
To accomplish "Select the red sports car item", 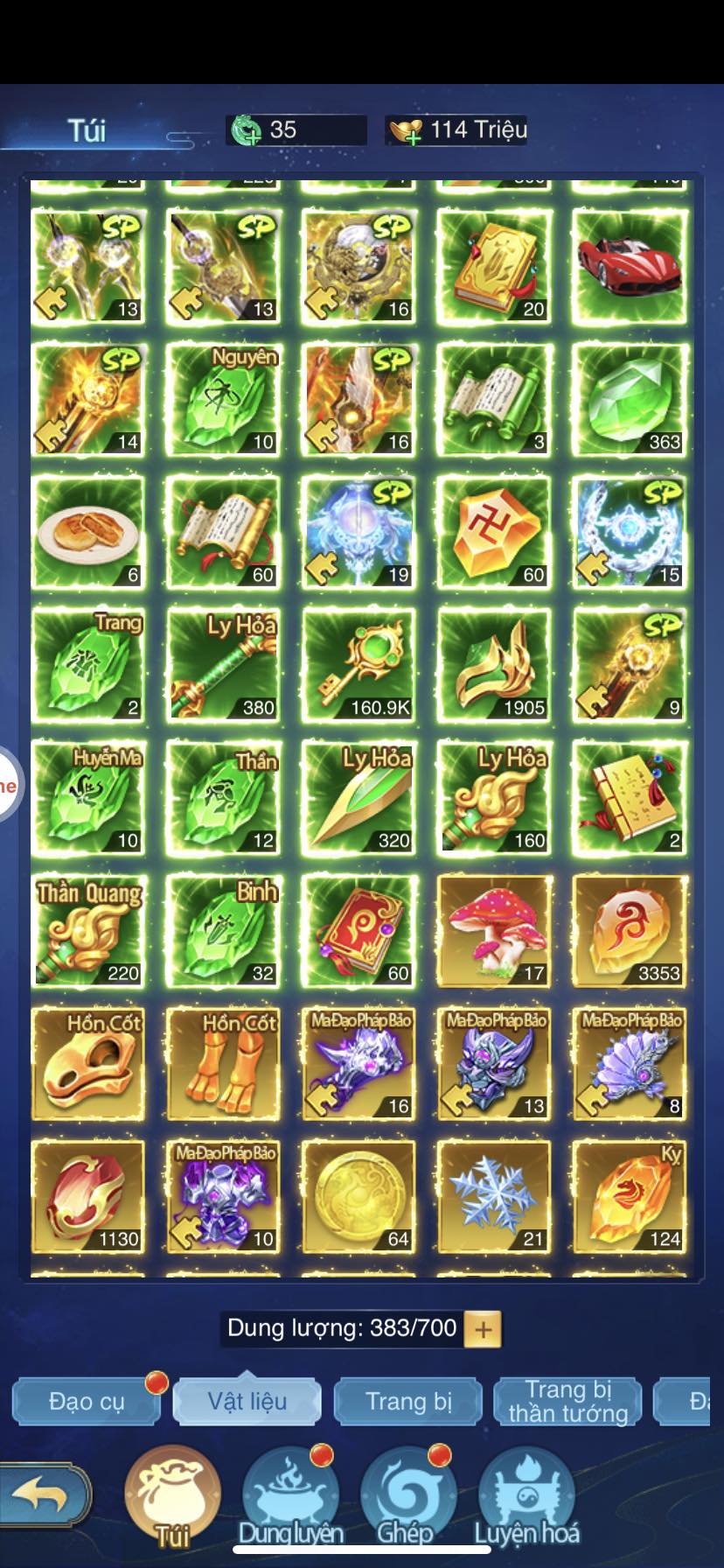I will tap(630, 266).
